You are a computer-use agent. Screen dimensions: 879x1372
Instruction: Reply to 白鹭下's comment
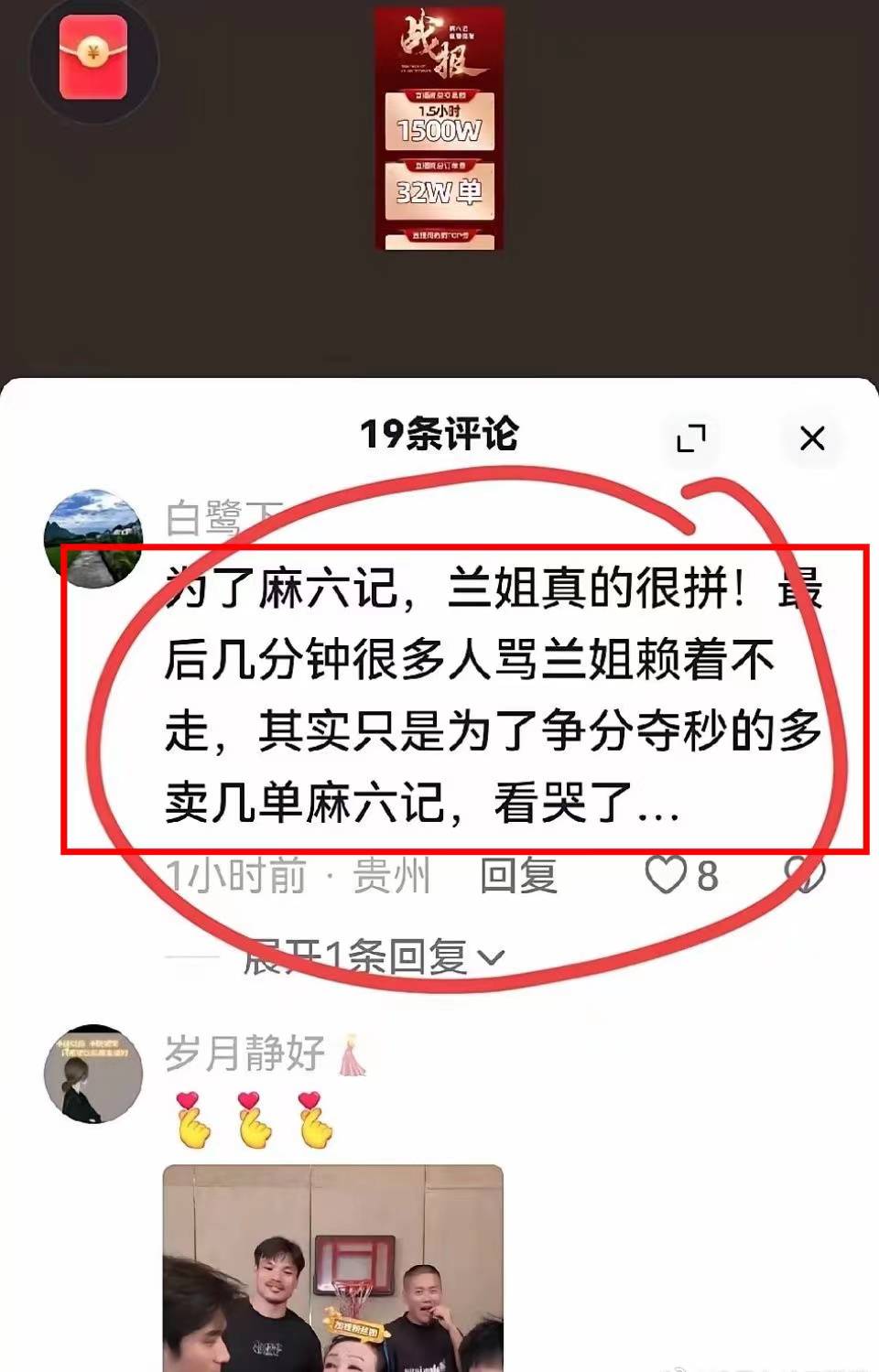pyautogui.click(x=518, y=876)
